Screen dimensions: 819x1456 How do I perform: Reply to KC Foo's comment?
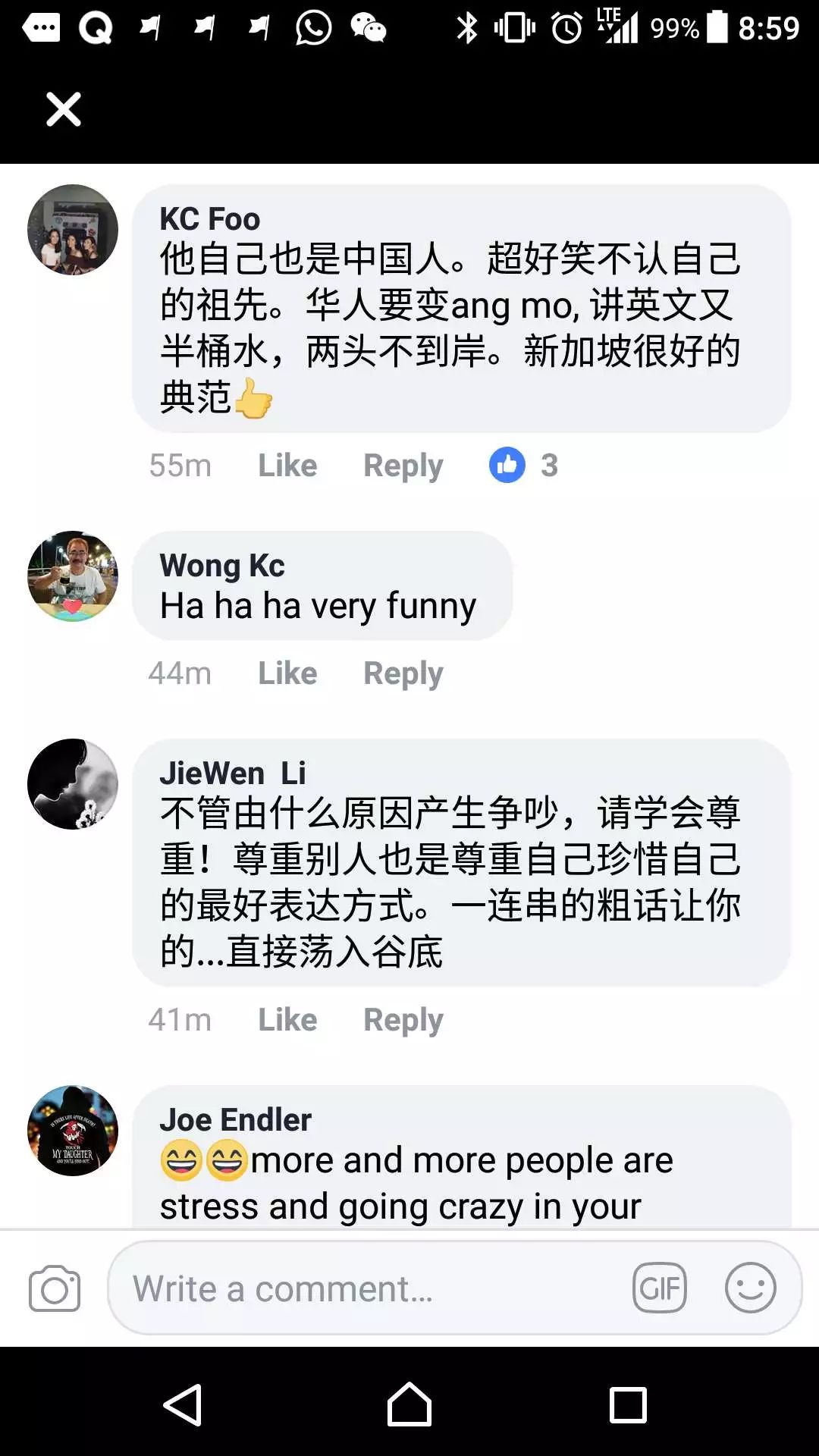(403, 466)
